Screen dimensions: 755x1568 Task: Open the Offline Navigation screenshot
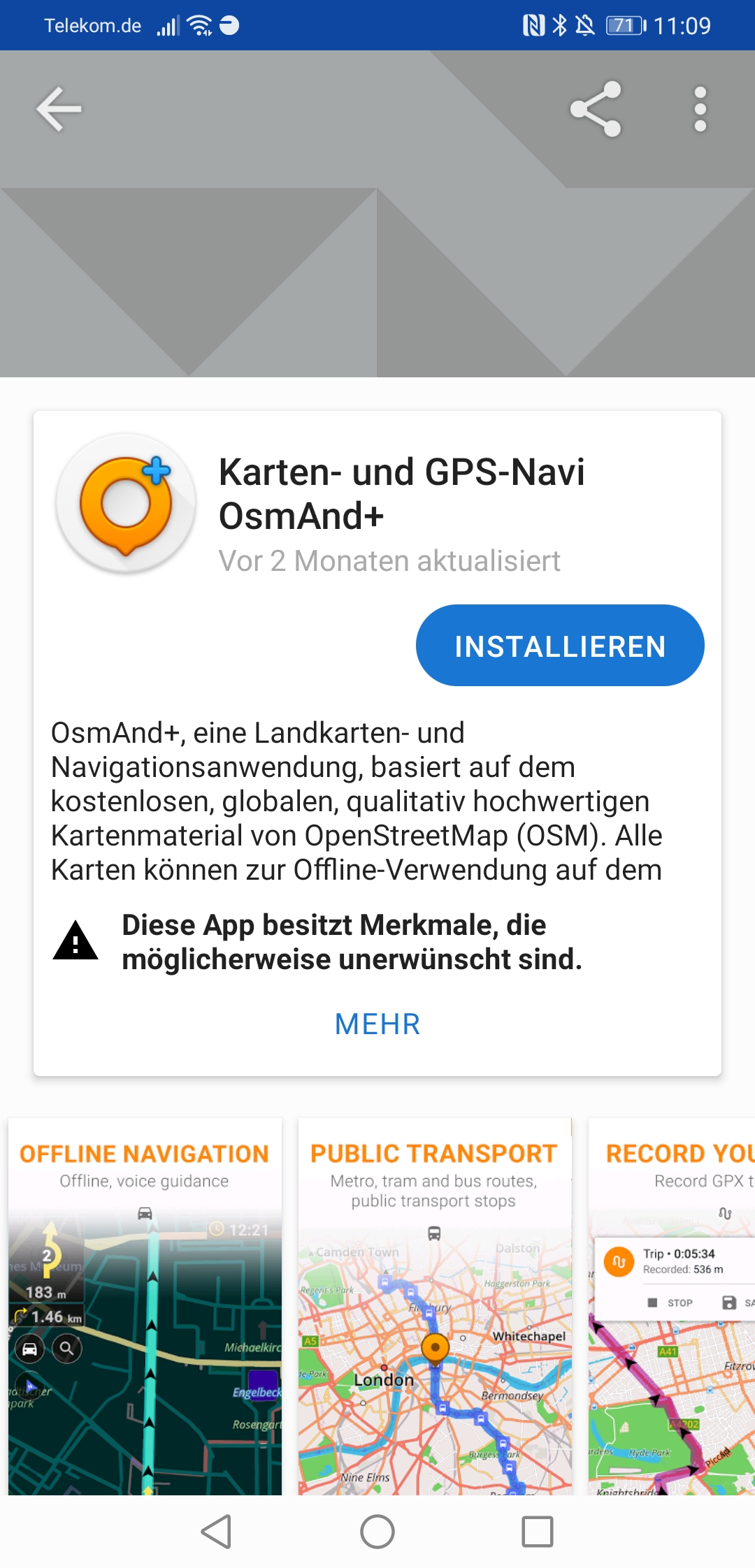(x=145, y=1307)
